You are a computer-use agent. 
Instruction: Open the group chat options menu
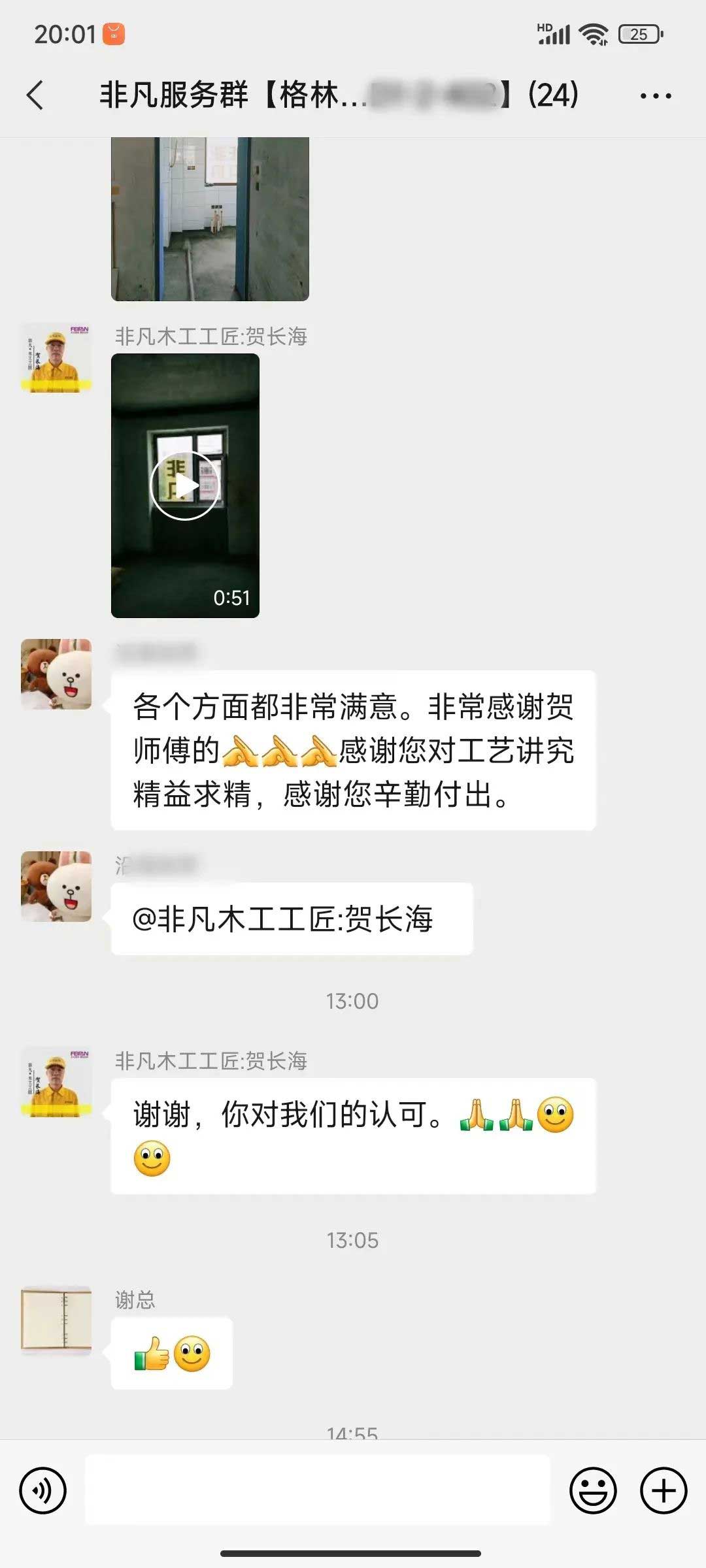click(x=655, y=96)
